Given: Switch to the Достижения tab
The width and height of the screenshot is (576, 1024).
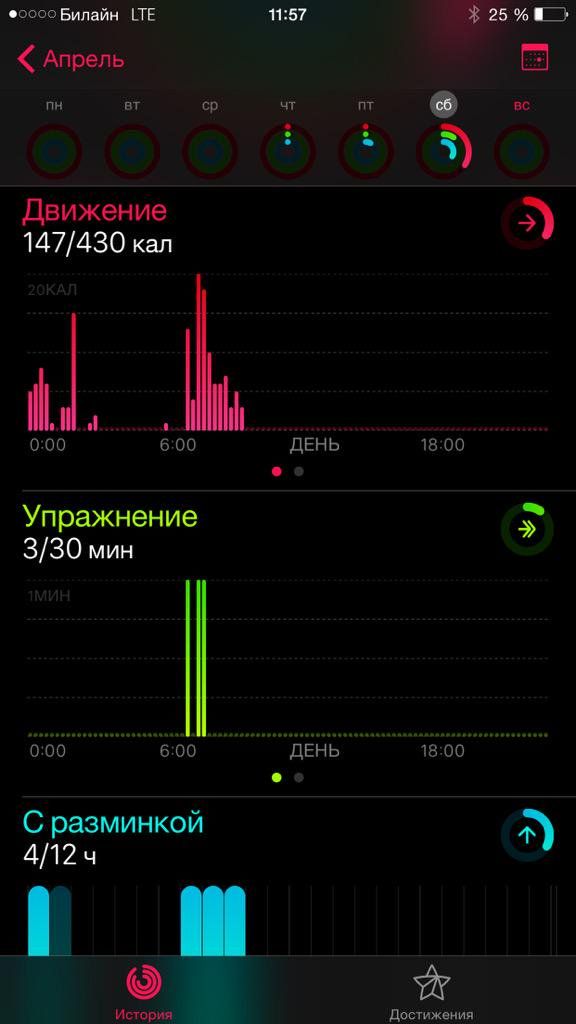Looking at the screenshot, I should [x=431, y=991].
